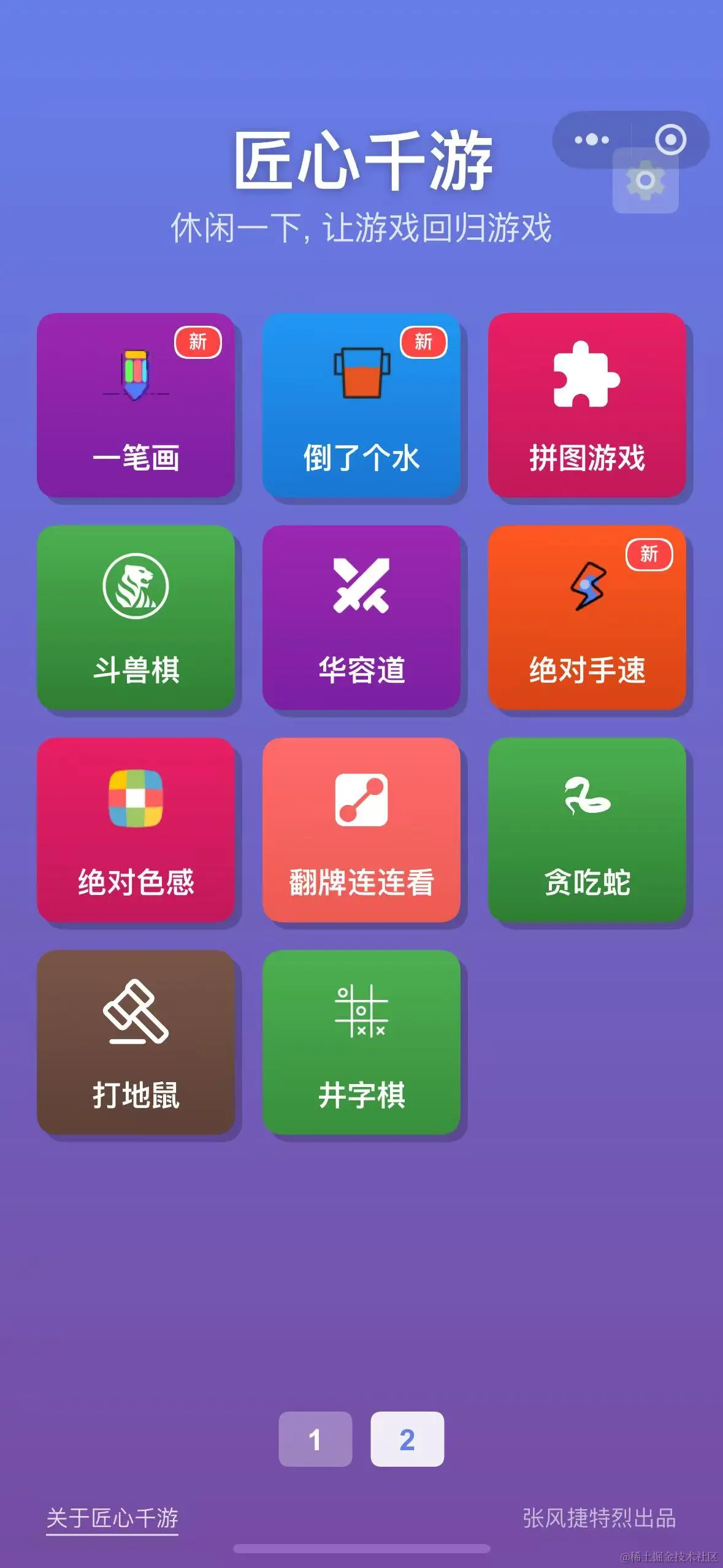The height and width of the screenshot is (1568, 723).
Task: Launch the 绝对手速 game
Action: (x=587, y=617)
